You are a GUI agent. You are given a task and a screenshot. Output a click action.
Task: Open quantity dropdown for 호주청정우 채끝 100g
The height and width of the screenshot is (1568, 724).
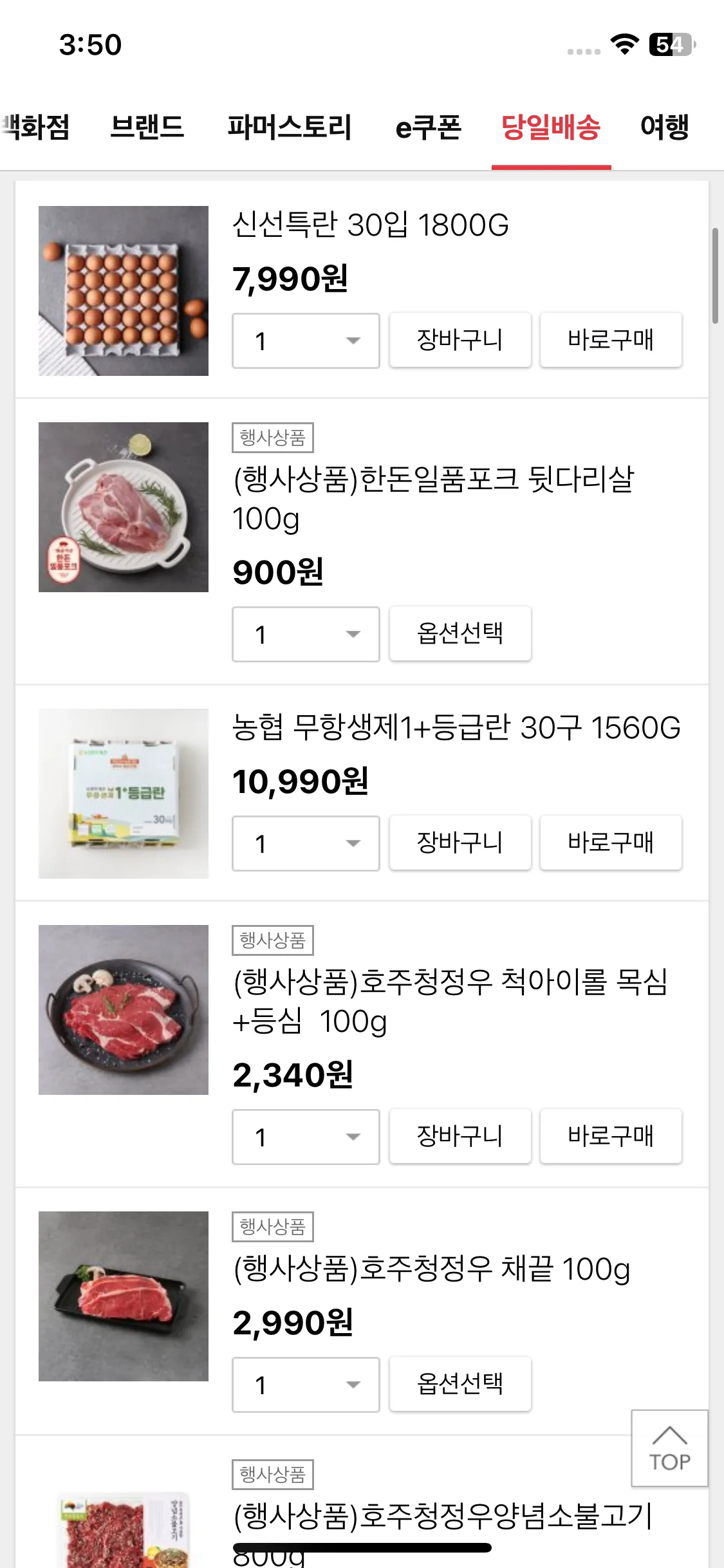(306, 1385)
